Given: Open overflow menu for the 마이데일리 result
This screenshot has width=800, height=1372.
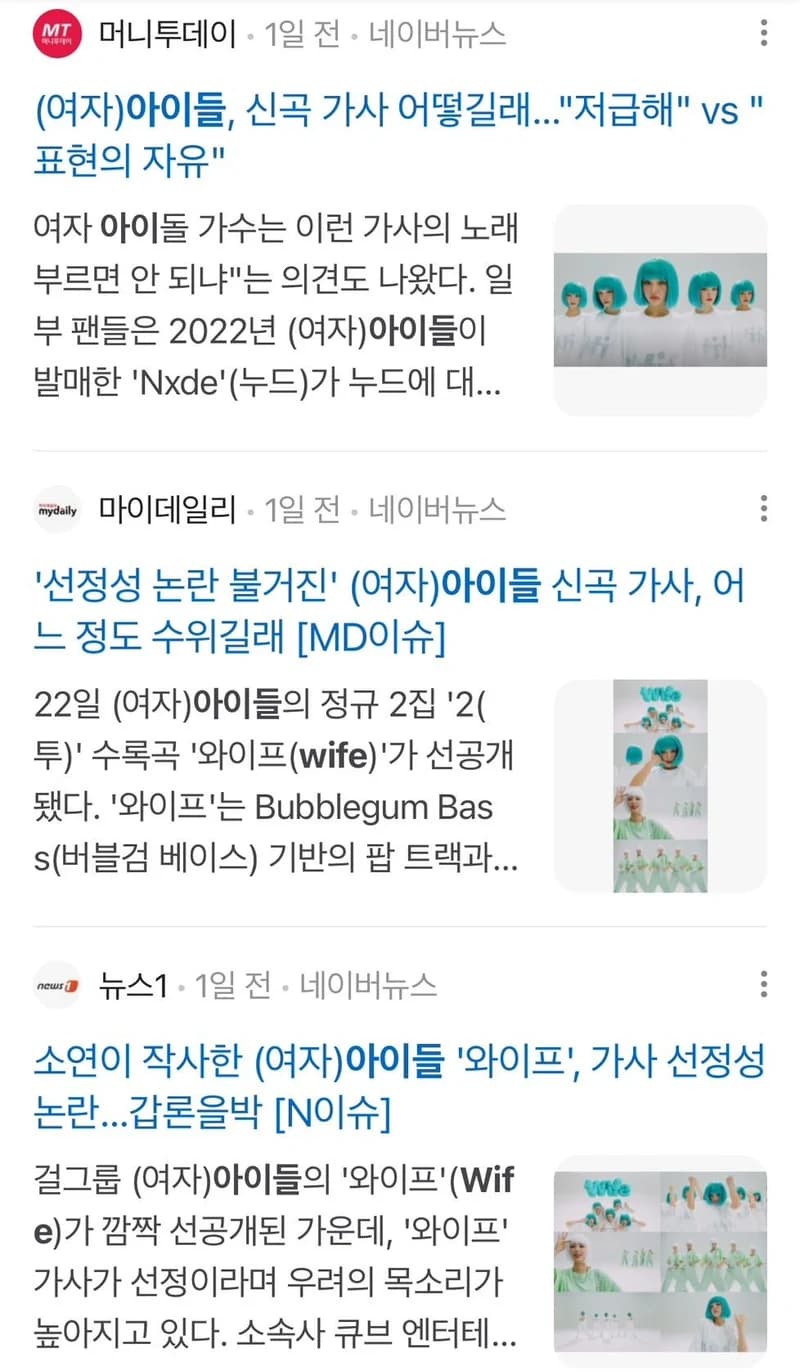Looking at the screenshot, I should 764,509.
